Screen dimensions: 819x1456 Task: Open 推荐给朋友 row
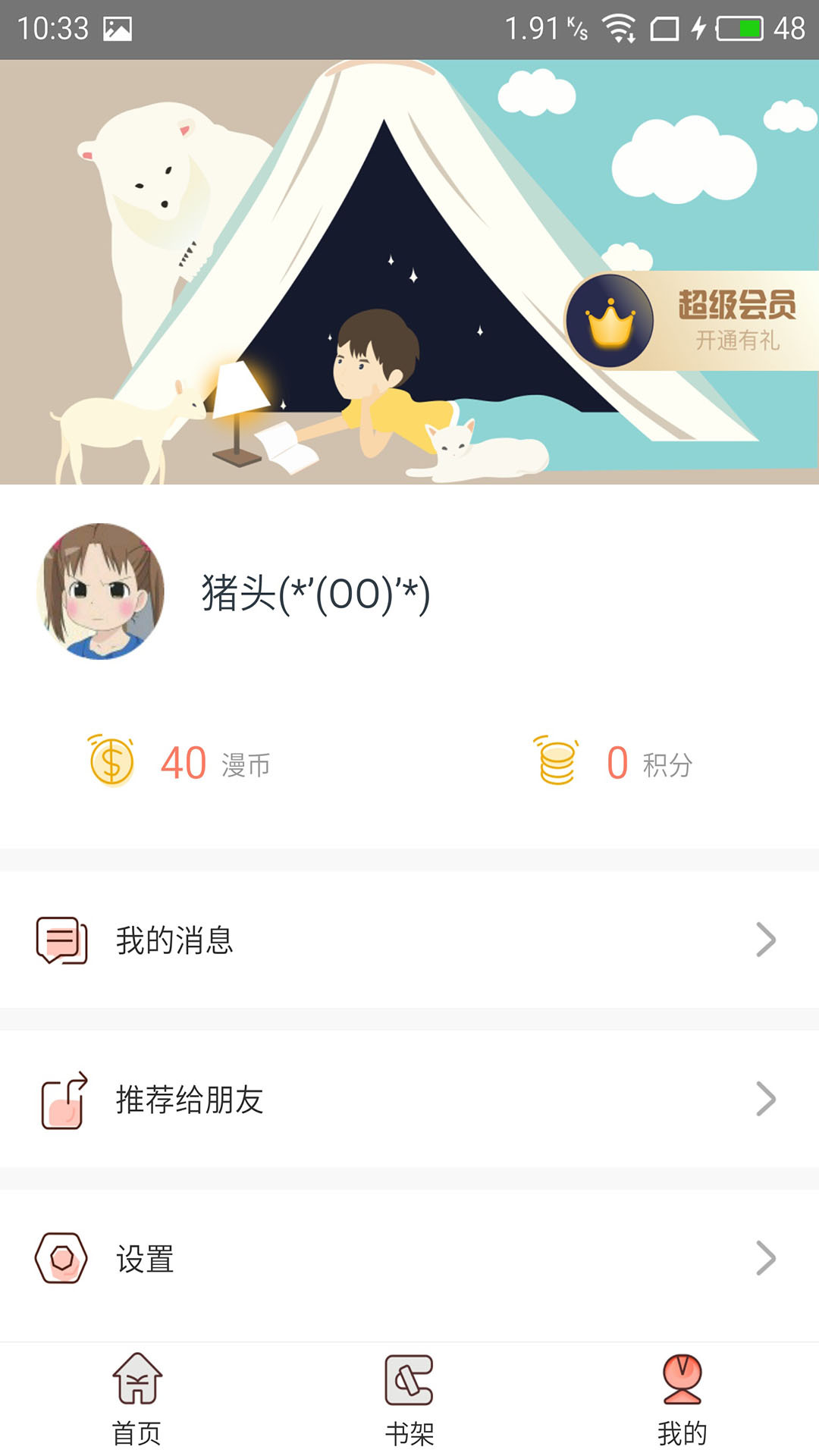click(x=409, y=1100)
